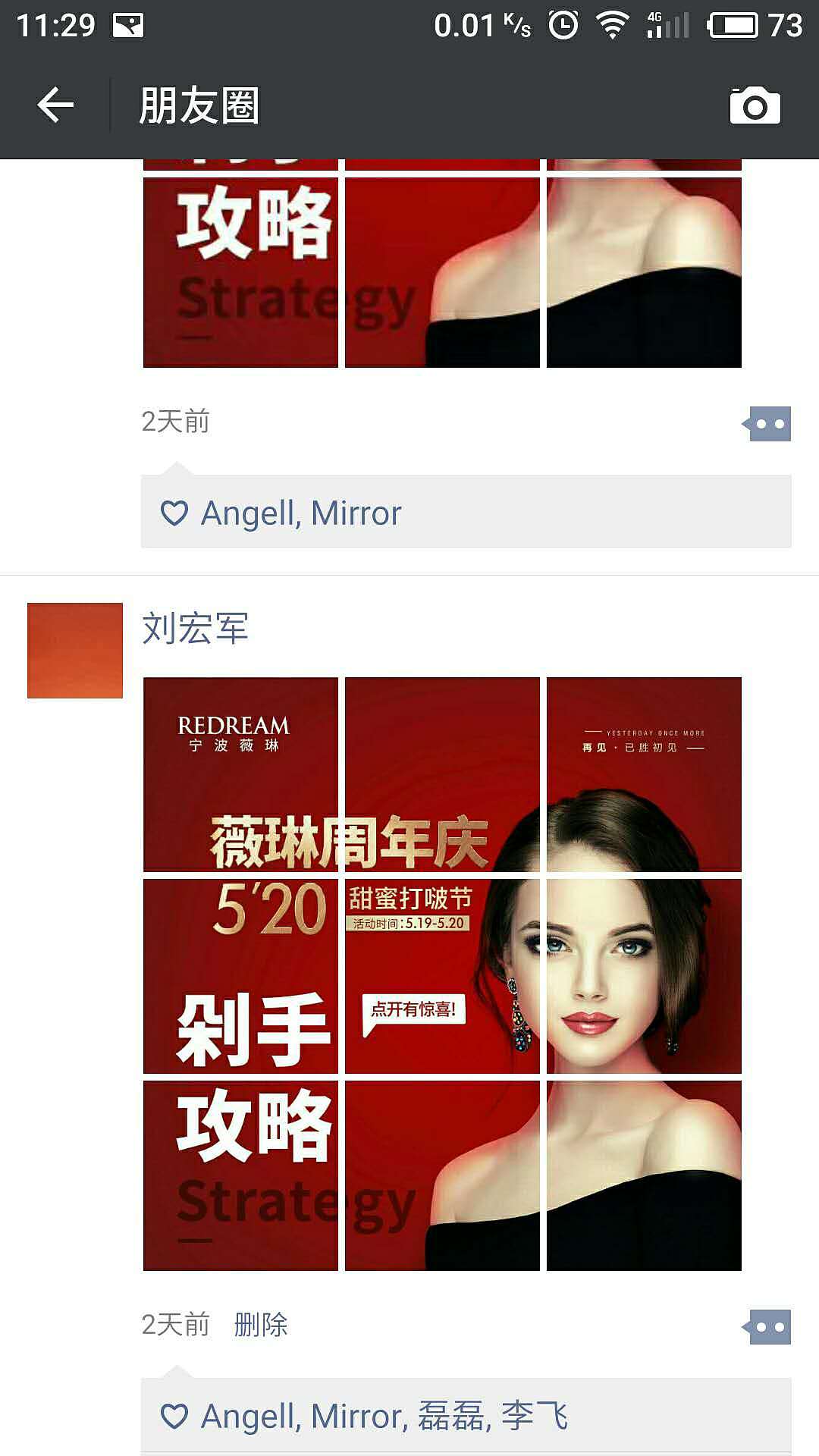
Task: Open the REDREAM image tile in 刘宏军's post
Action: (240, 773)
